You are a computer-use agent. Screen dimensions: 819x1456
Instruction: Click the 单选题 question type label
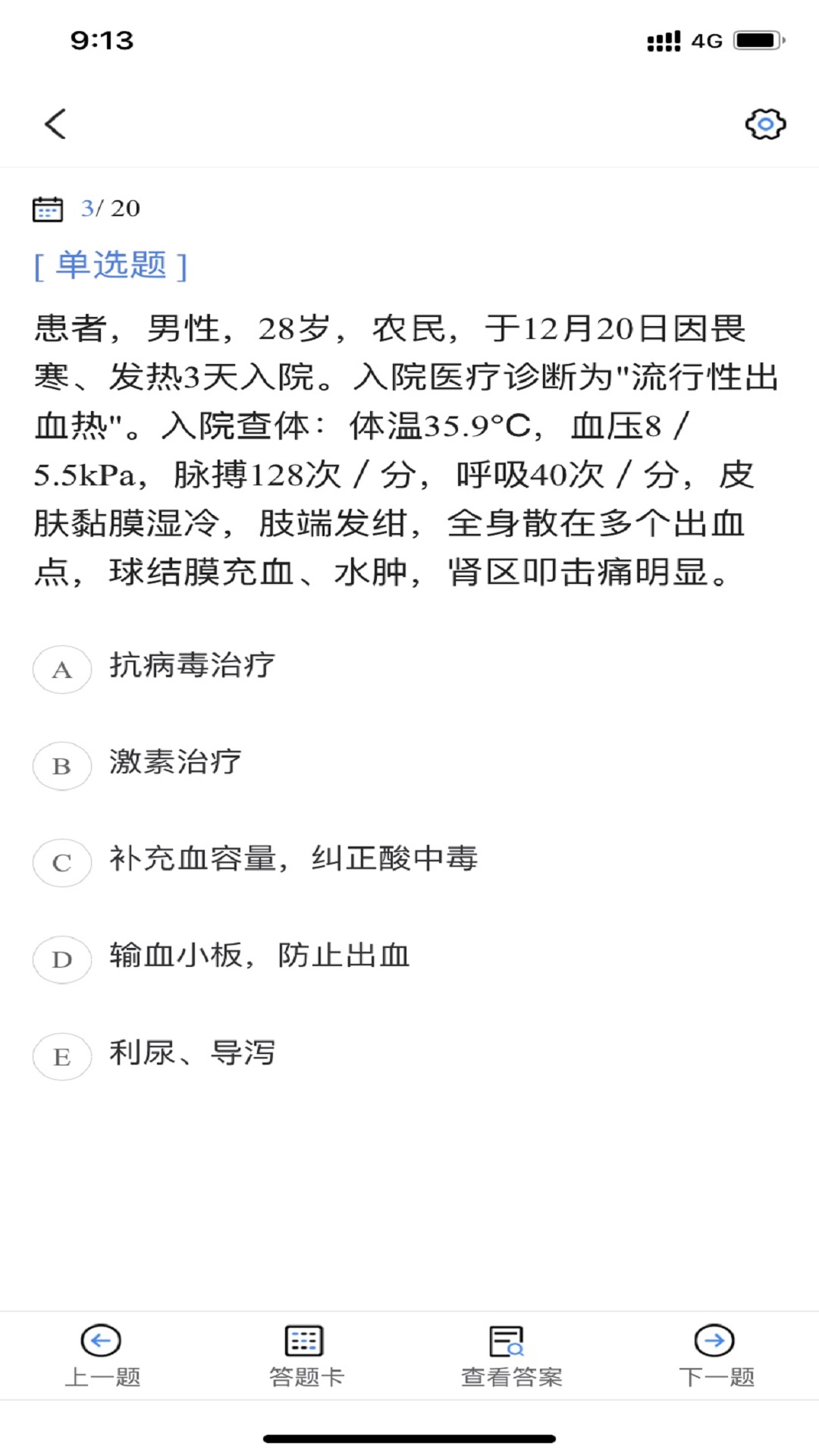pos(109,266)
